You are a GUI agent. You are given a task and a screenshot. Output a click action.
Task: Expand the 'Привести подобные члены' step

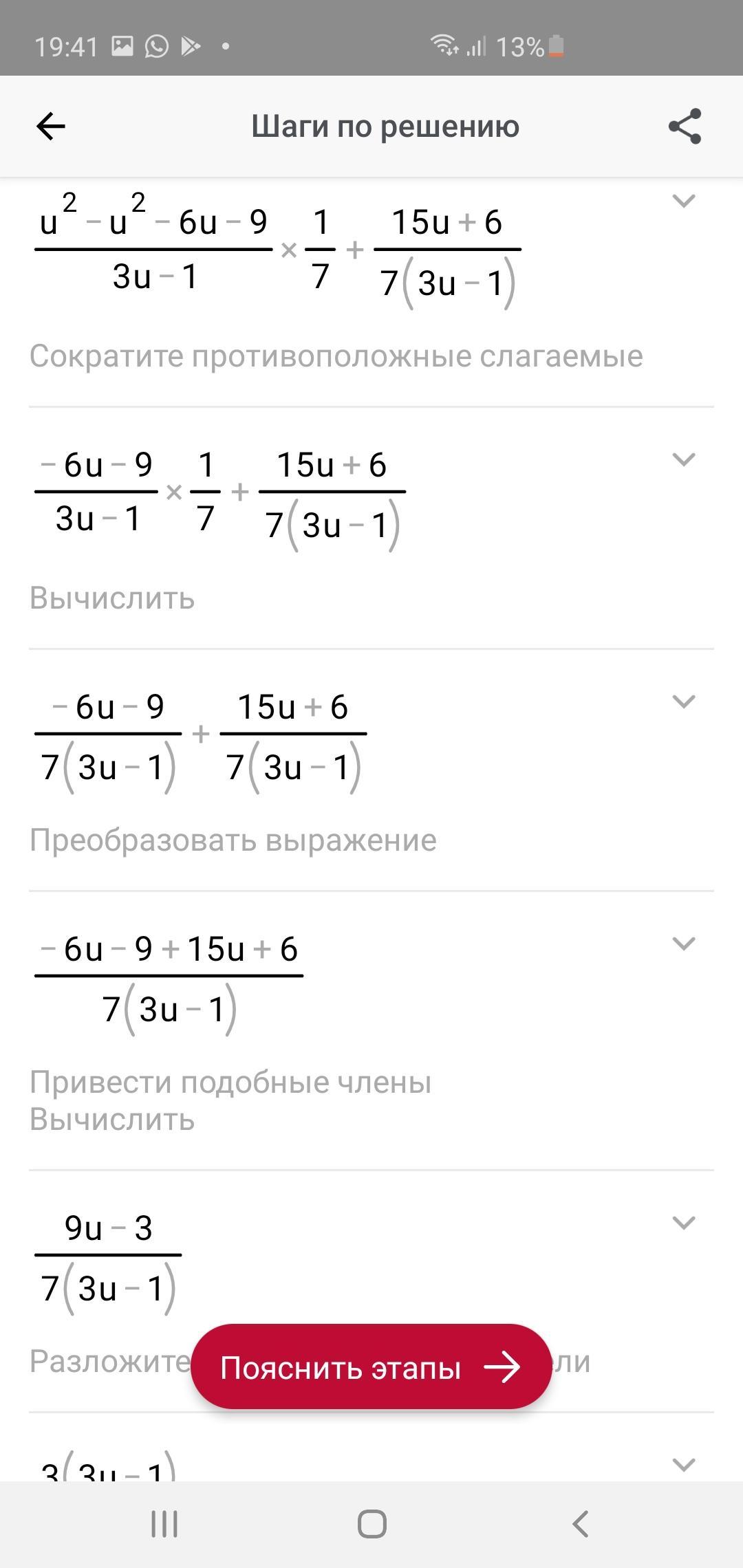click(x=683, y=944)
